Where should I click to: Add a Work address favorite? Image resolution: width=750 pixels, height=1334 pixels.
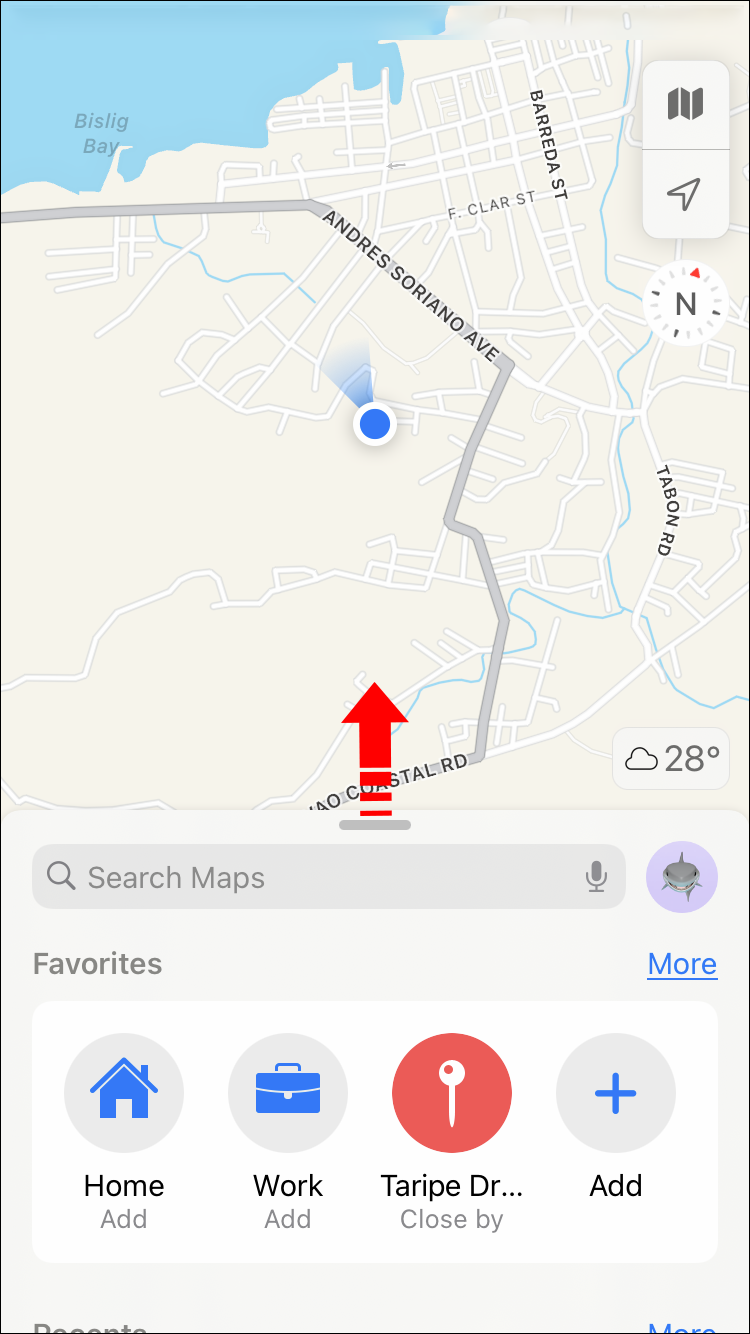coord(288,1093)
